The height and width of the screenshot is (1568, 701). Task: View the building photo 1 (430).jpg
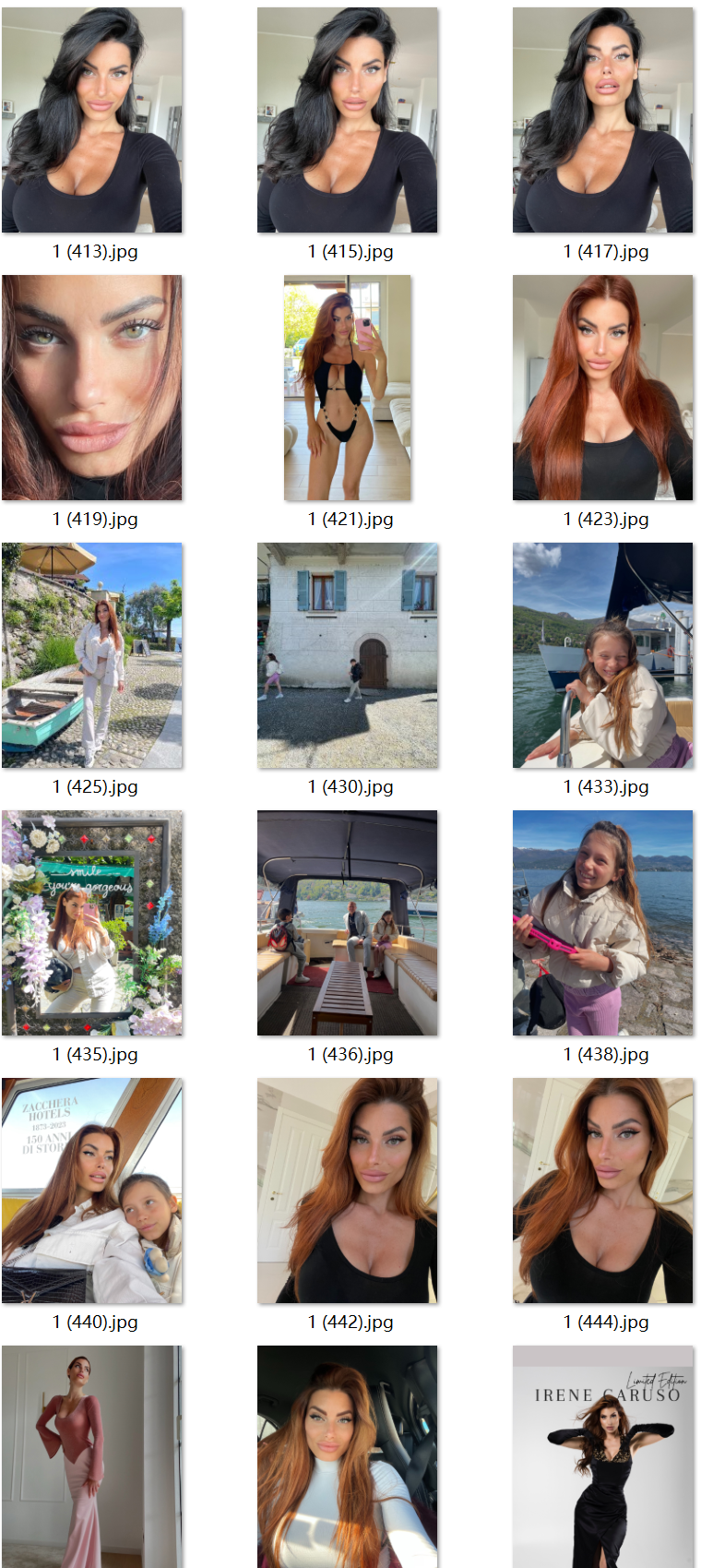pyautogui.click(x=348, y=655)
